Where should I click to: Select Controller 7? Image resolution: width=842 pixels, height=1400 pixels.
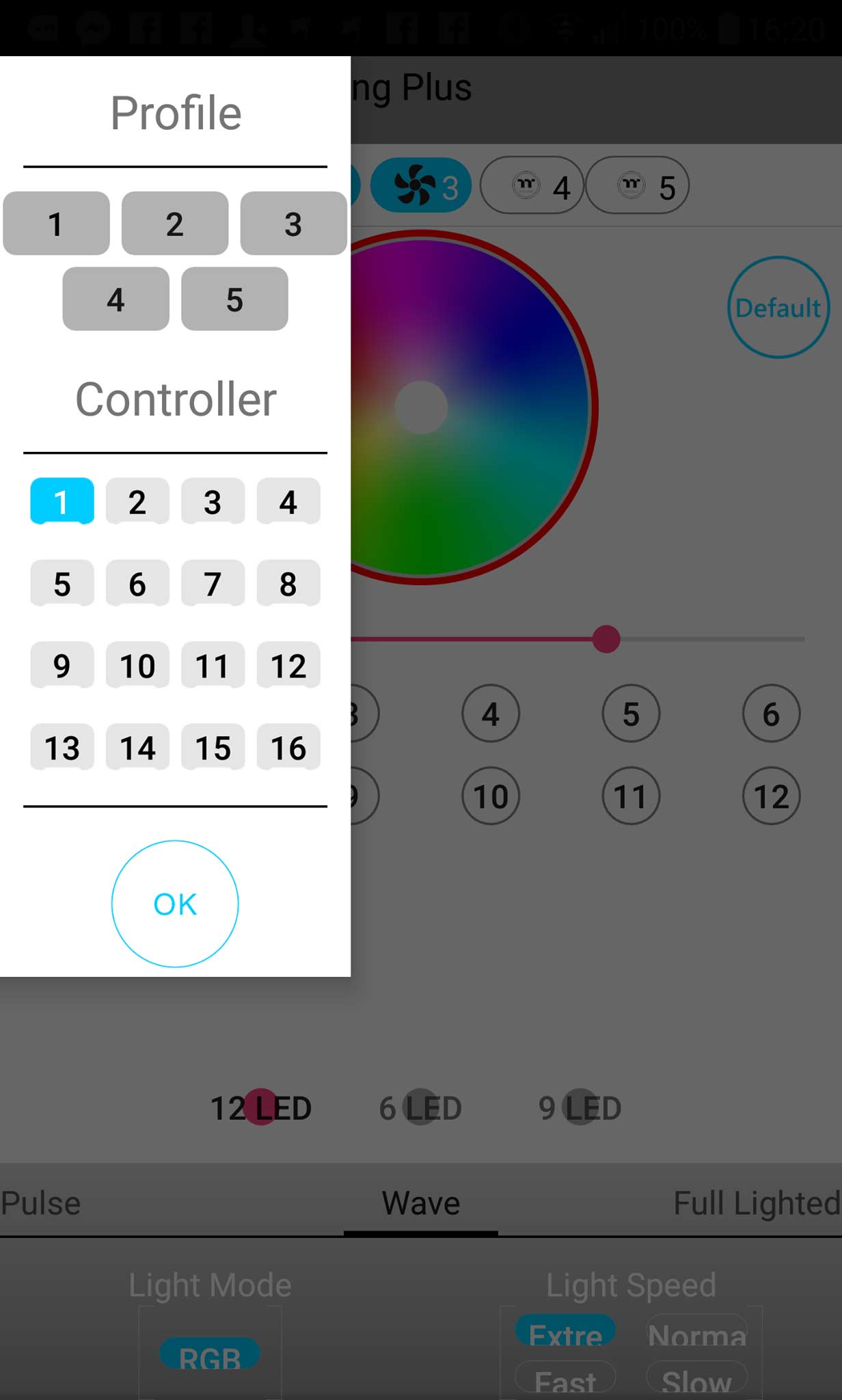coord(213,583)
